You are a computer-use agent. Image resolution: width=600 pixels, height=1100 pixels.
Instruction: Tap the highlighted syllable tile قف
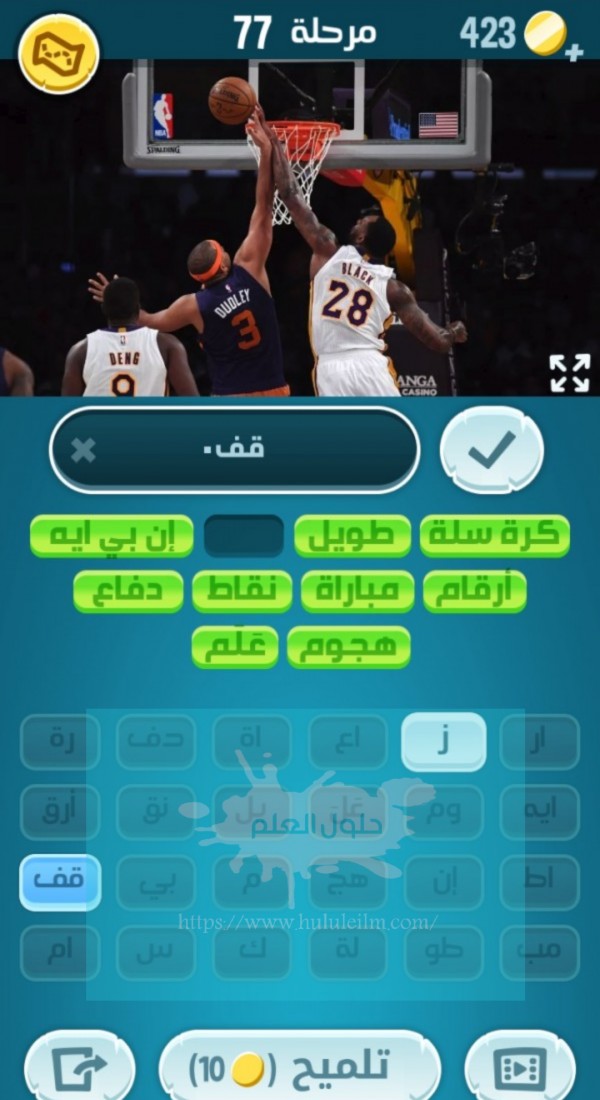[60, 882]
